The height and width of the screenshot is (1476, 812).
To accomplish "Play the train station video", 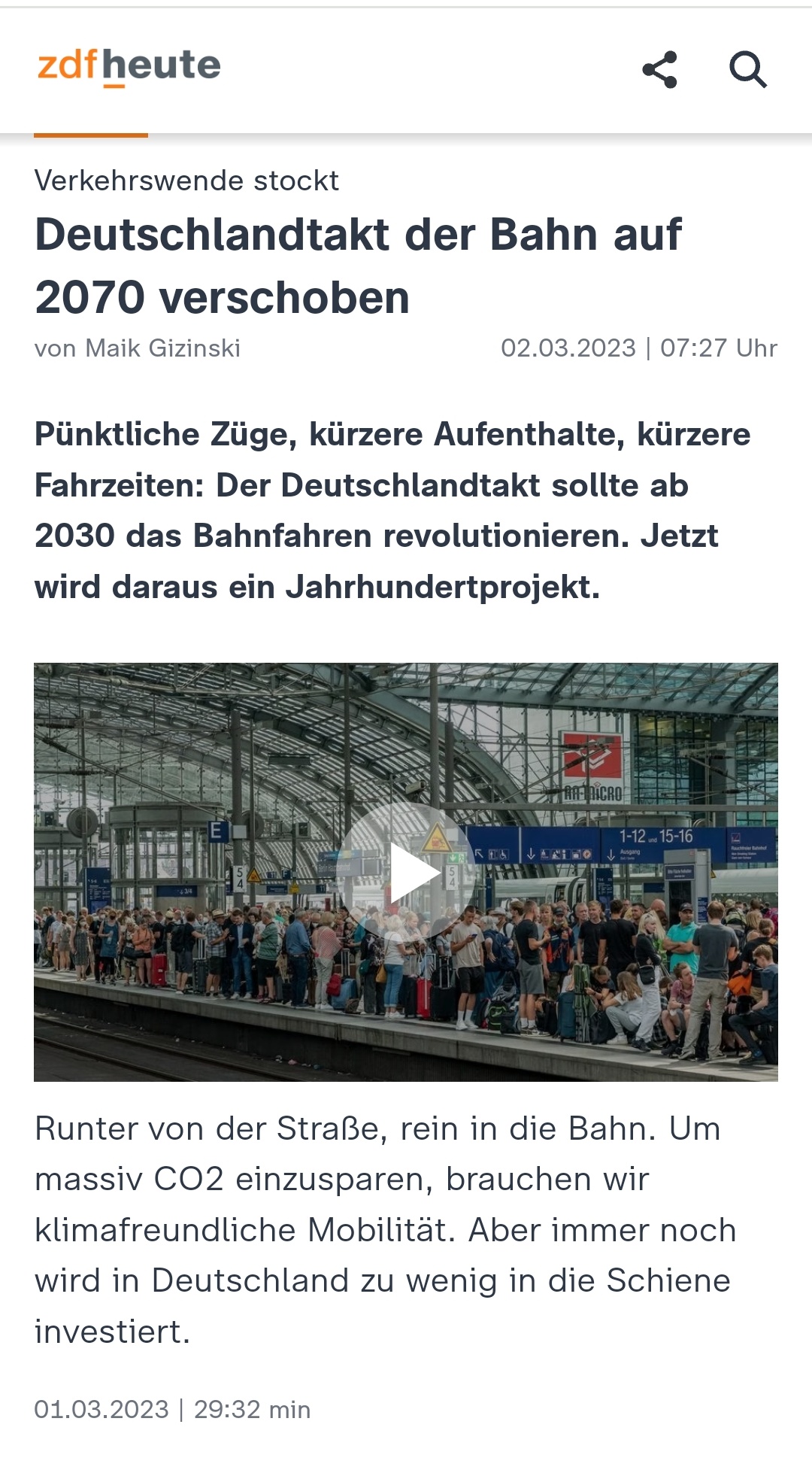I will [407, 872].
